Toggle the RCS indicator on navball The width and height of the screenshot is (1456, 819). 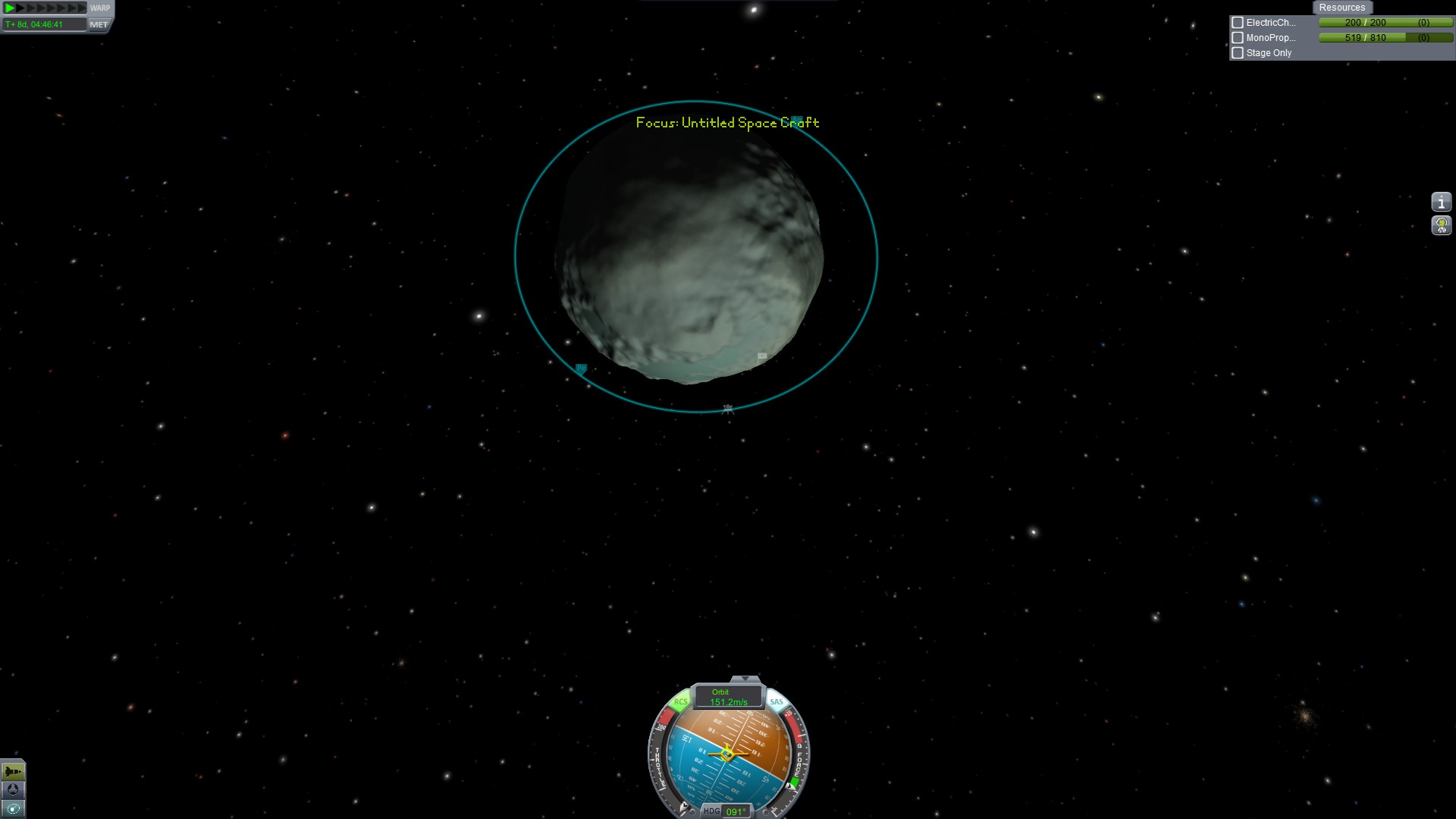point(680,701)
